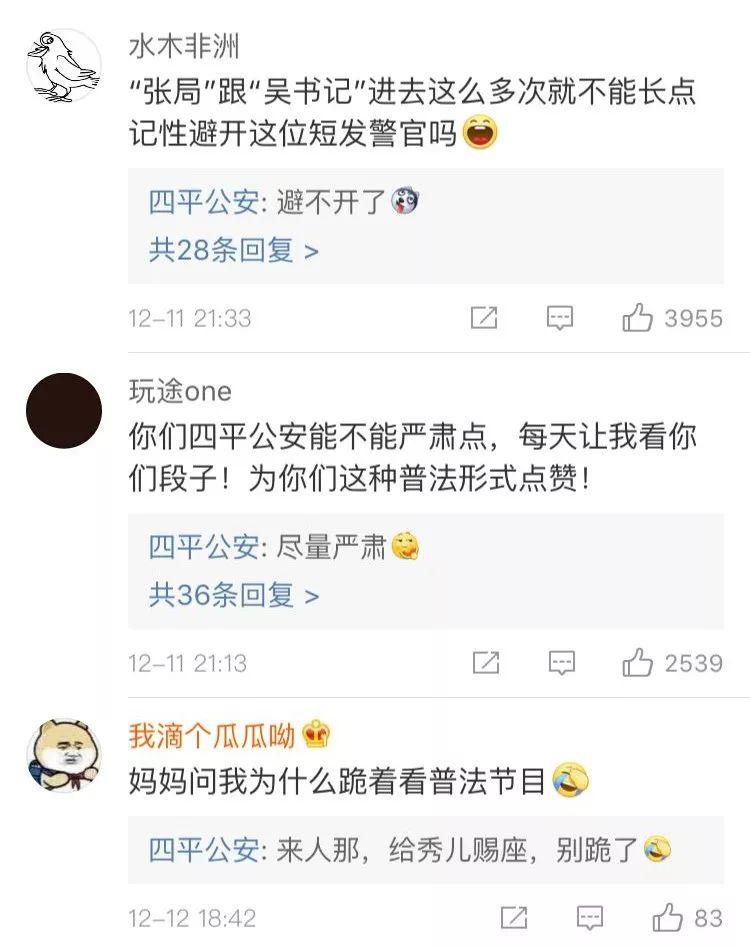This screenshot has width=750, height=947.
Task: Repost 水木非洲's comment
Action: pyautogui.click(x=484, y=318)
